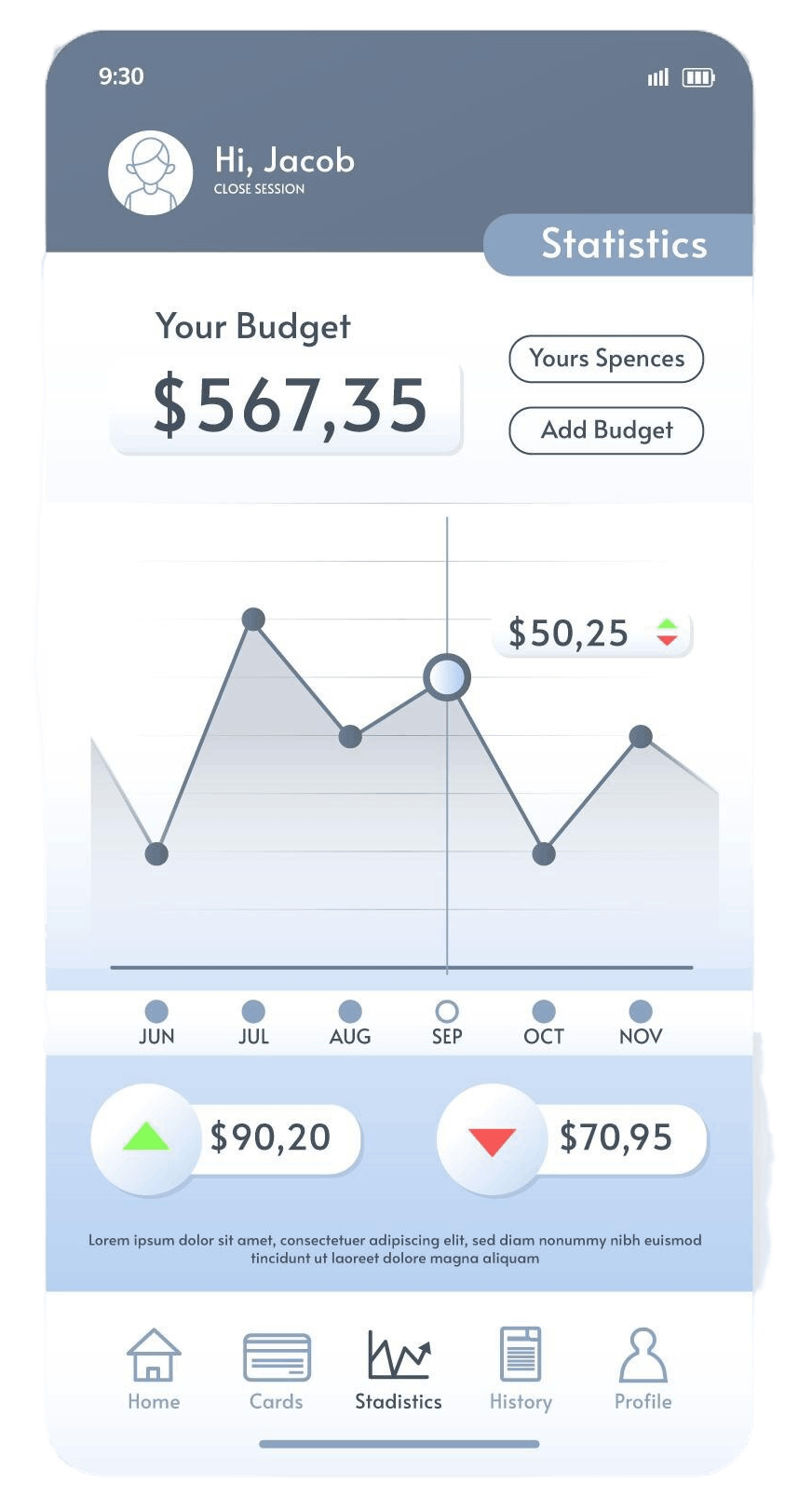Open the Profile tab
The image size is (785, 1512).
(x=643, y=1369)
